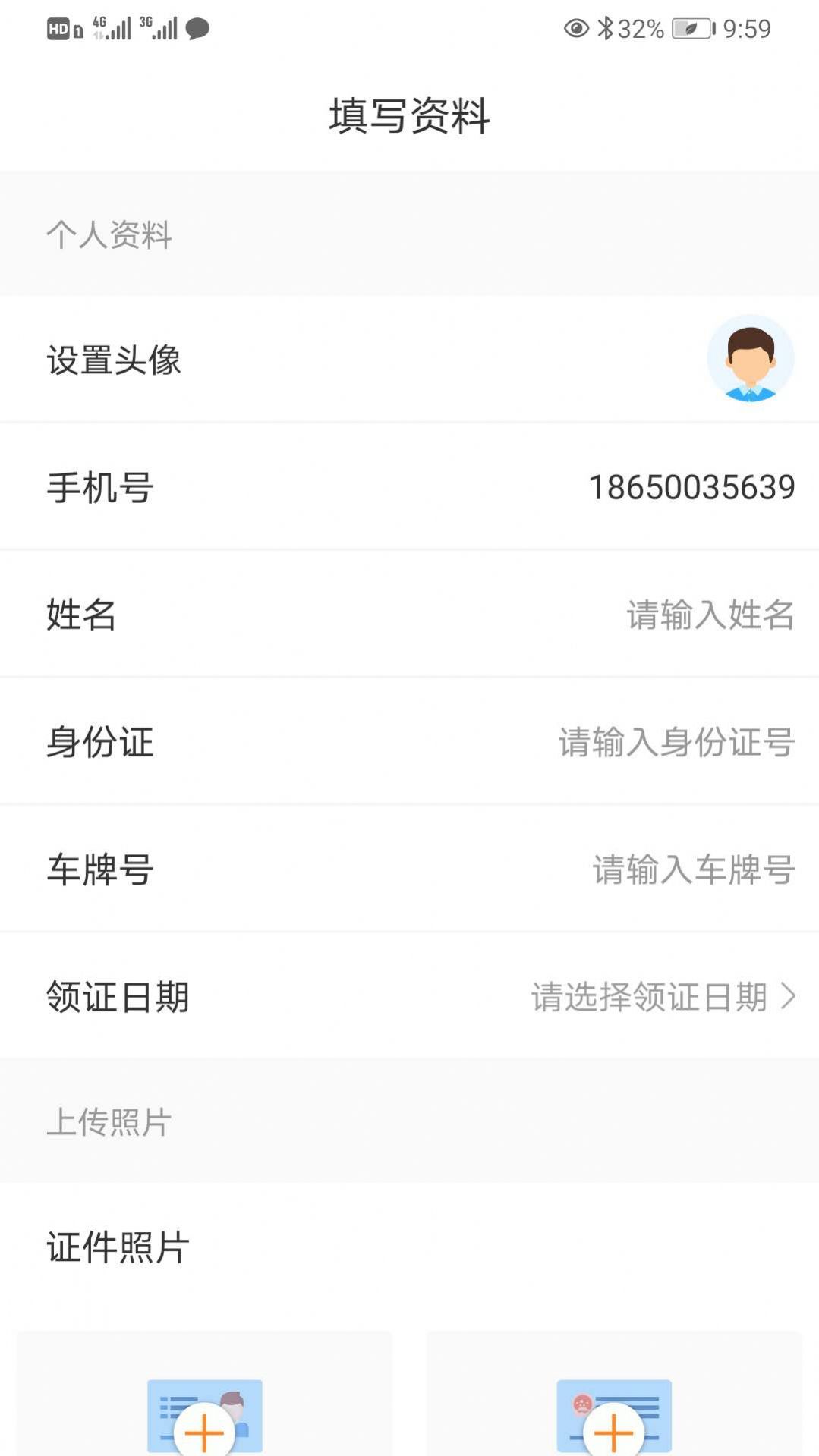Tap the message bubble icon in the status bar
Viewport: 819px width, 1456px height.
click(x=197, y=29)
